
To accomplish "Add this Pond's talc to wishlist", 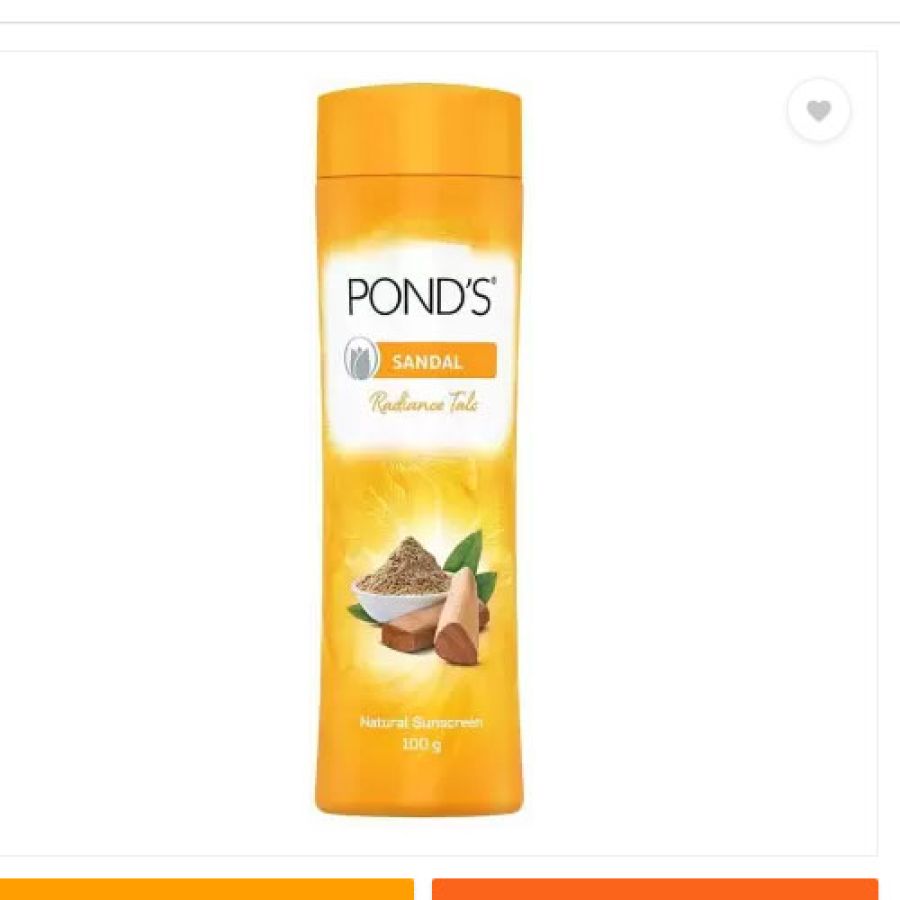I will pyautogui.click(x=819, y=111).
